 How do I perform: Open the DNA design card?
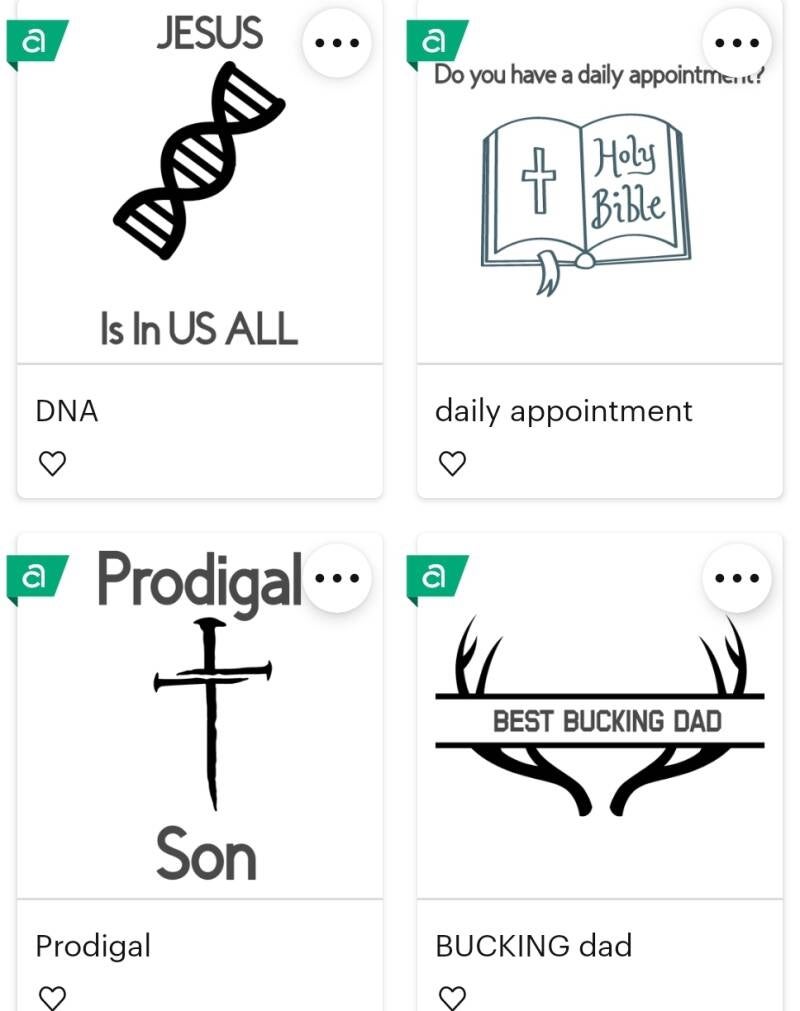[x=200, y=190]
